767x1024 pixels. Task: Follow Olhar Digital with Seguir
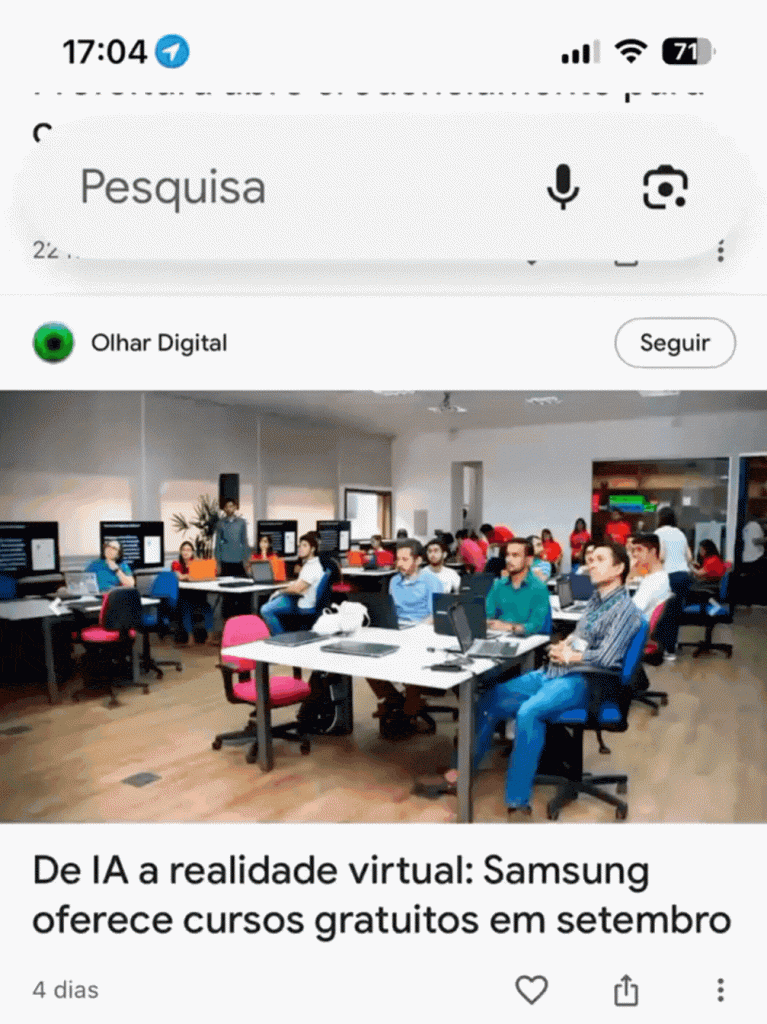click(x=674, y=343)
